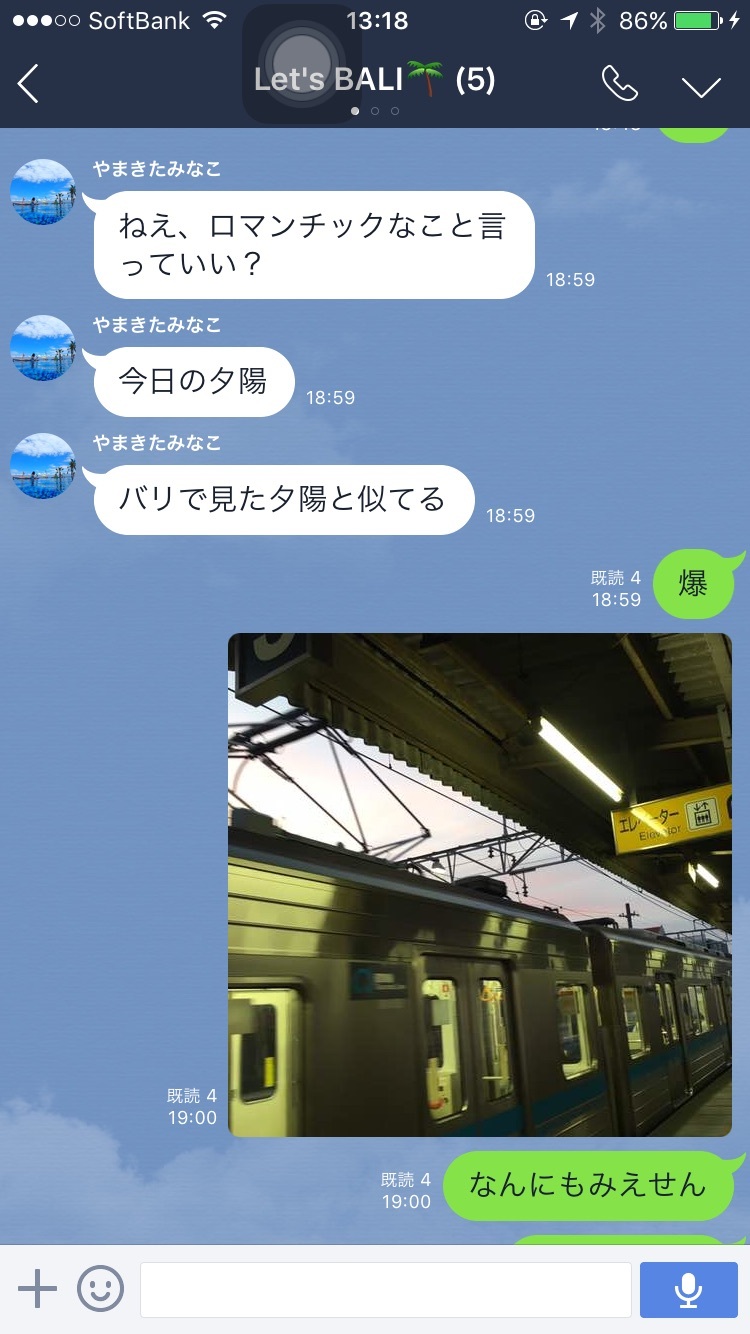Expand the chat options chevron

click(701, 86)
